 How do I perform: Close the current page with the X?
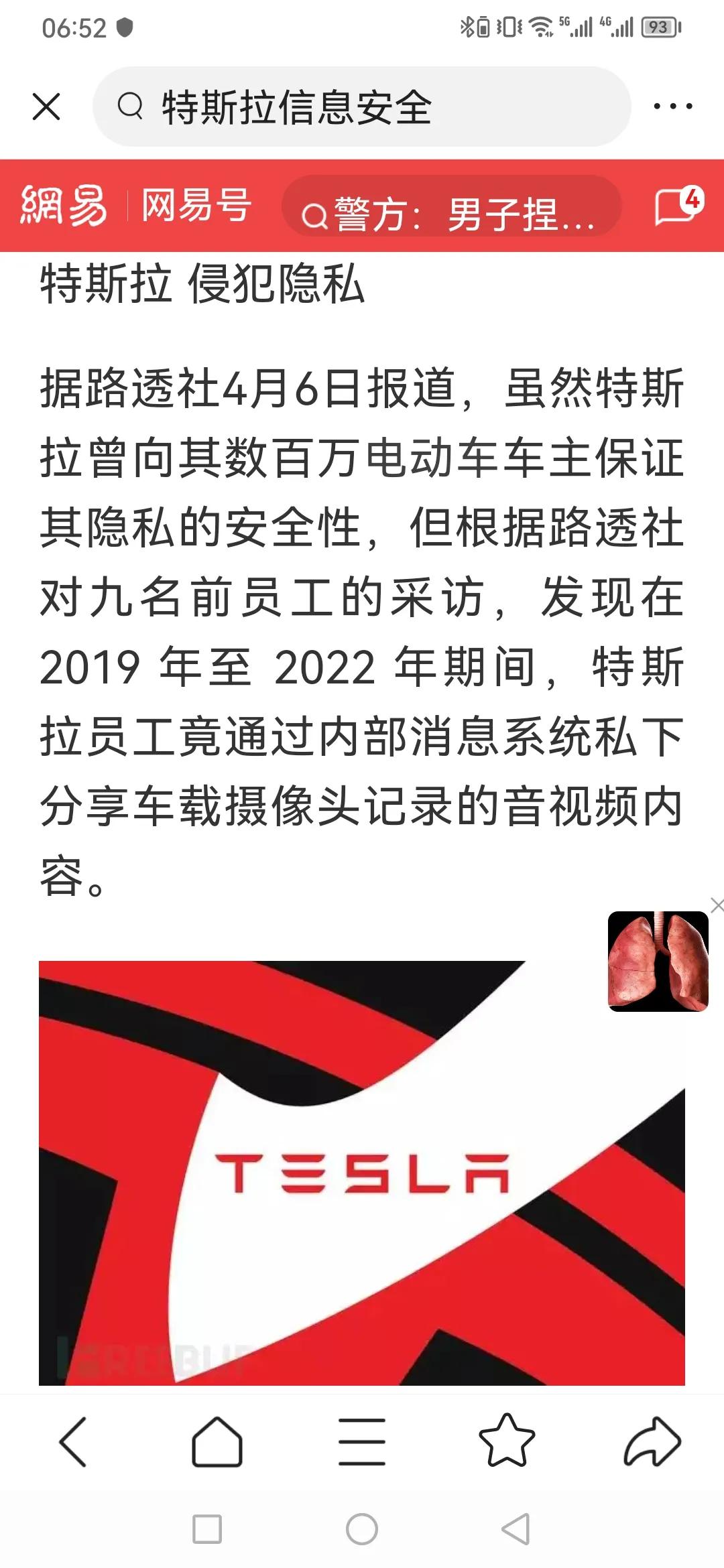[x=46, y=107]
